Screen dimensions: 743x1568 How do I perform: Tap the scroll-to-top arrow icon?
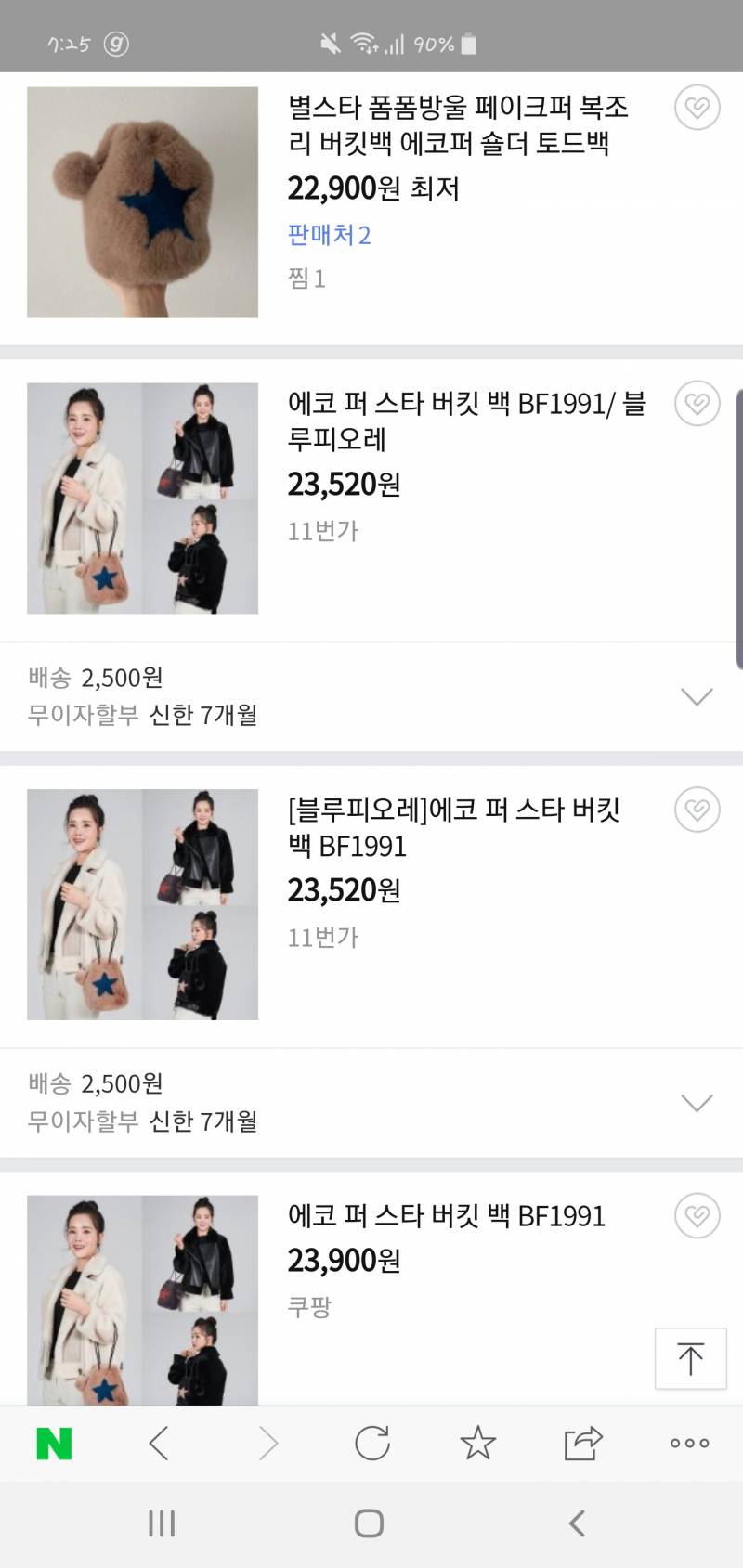pyautogui.click(x=690, y=1359)
